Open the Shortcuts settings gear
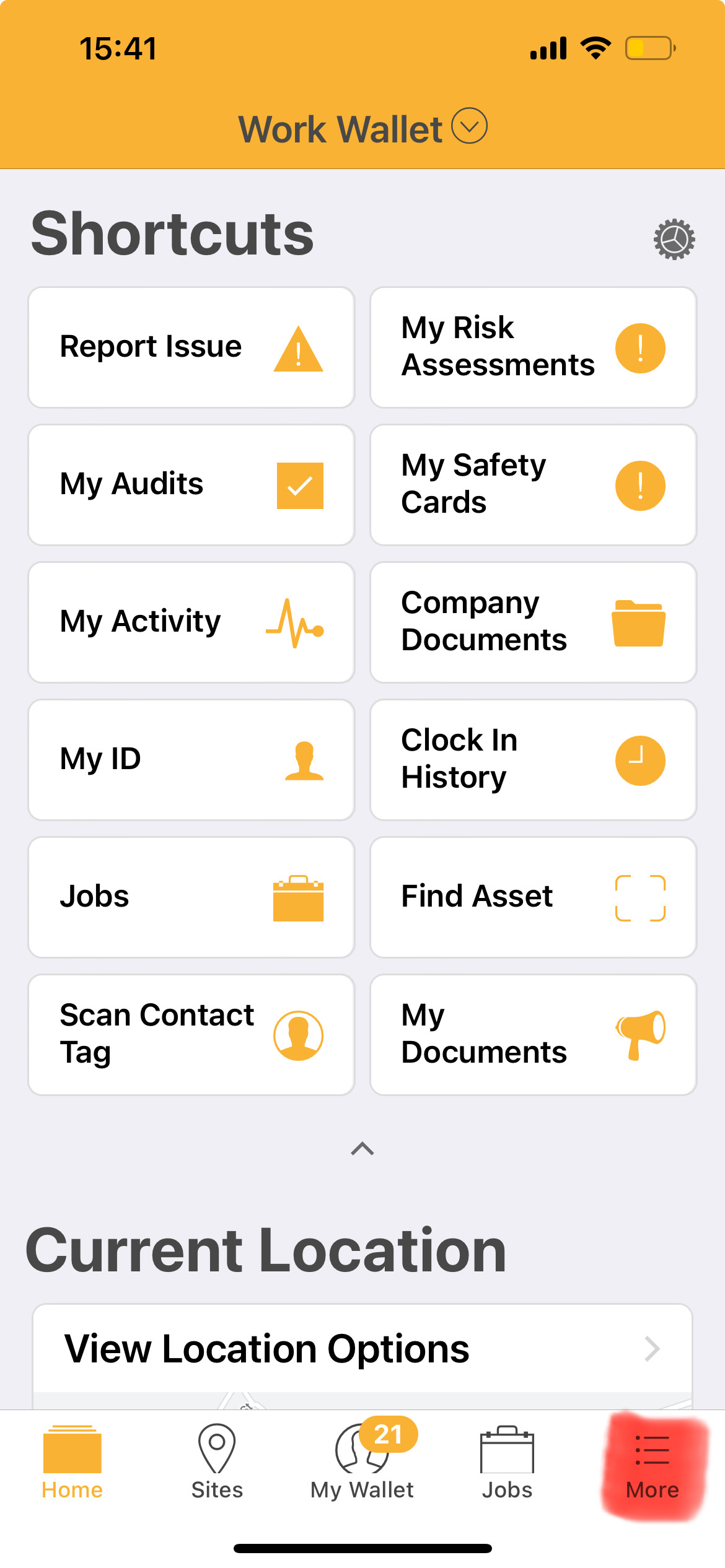 coord(673,238)
